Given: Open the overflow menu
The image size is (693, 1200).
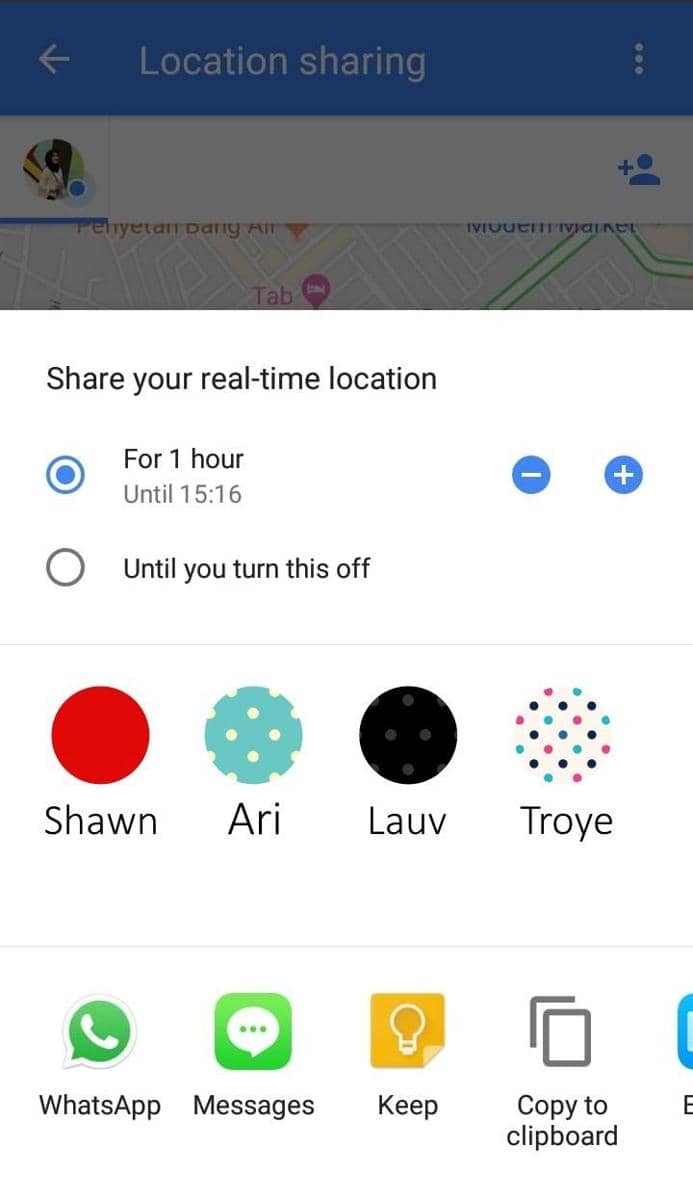Looking at the screenshot, I should pyautogui.click(x=639, y=60).
